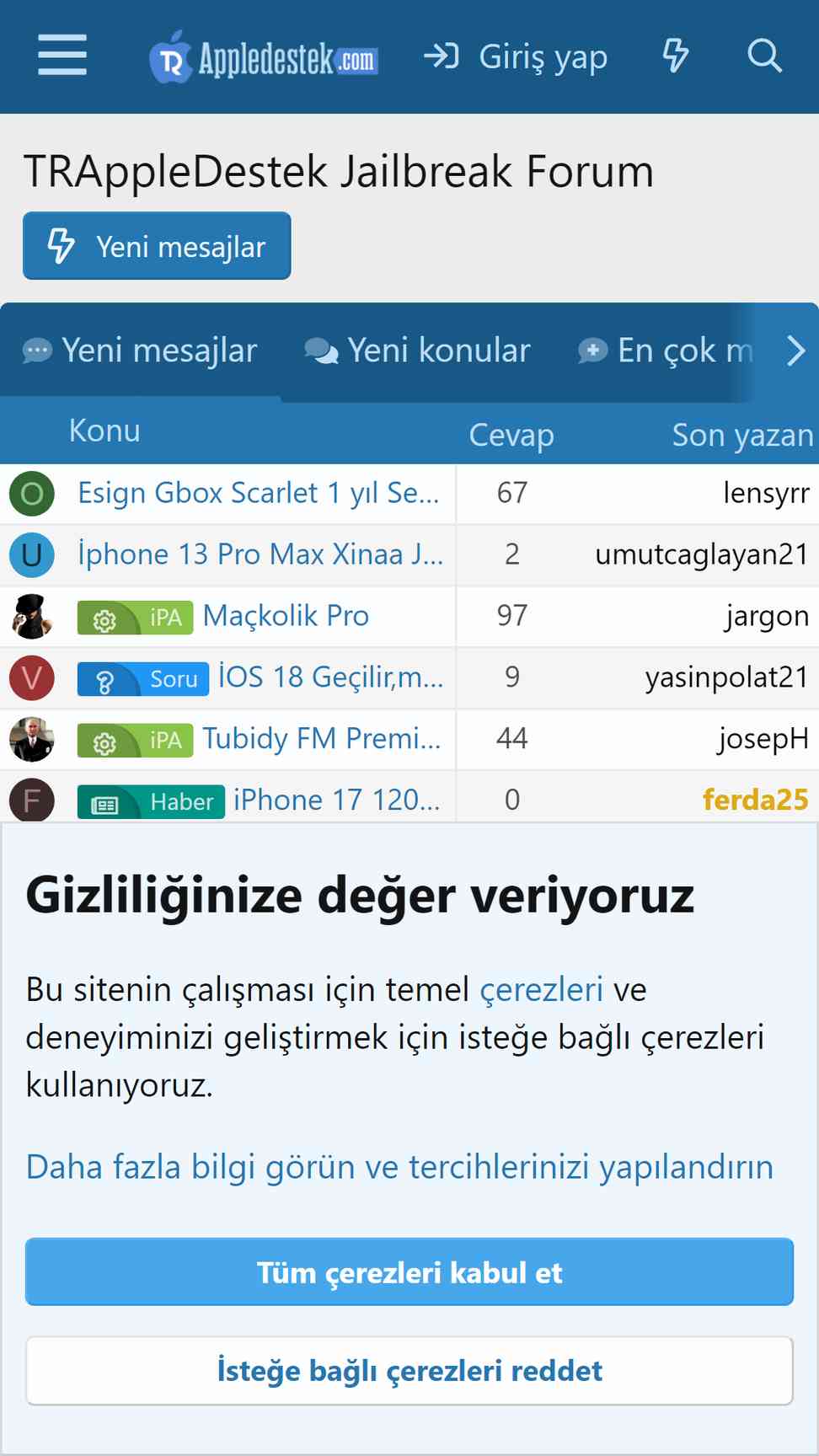
Task: Accept all cookies with Tüm çerezleri kabul et
Action: pos(409,1272)
